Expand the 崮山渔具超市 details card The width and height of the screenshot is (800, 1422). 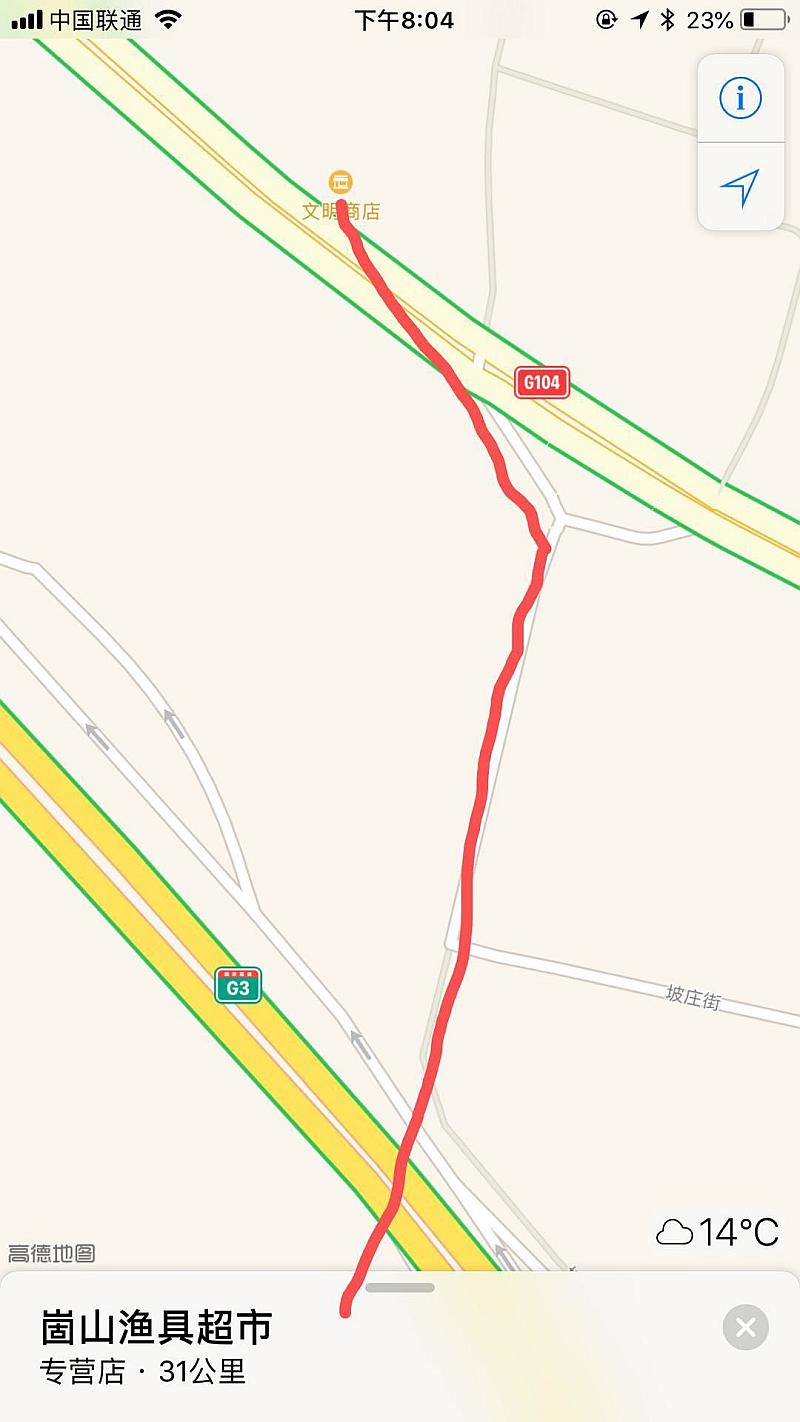tap(400, 1288)
